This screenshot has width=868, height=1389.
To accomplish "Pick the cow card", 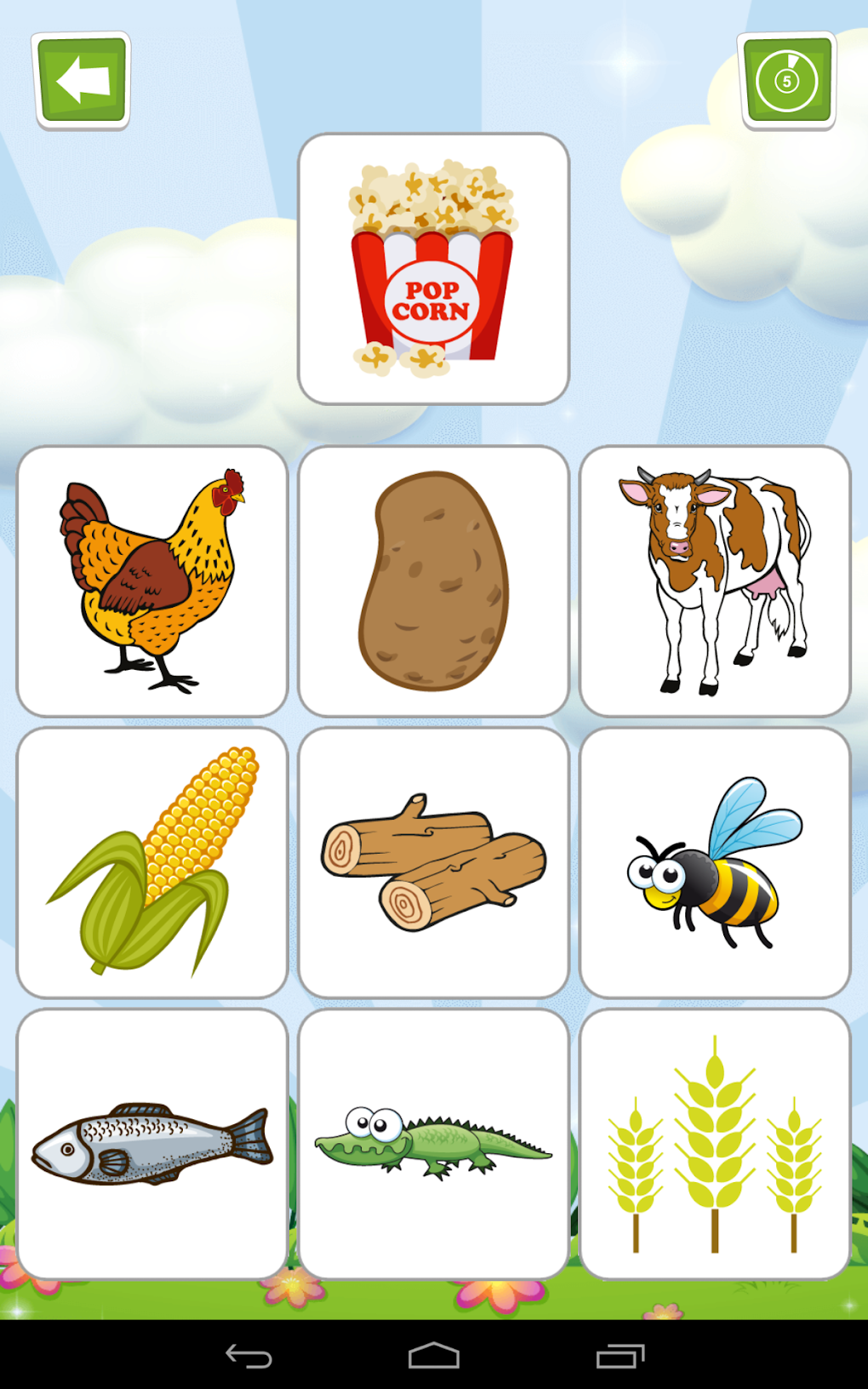I will pos(715,581).
